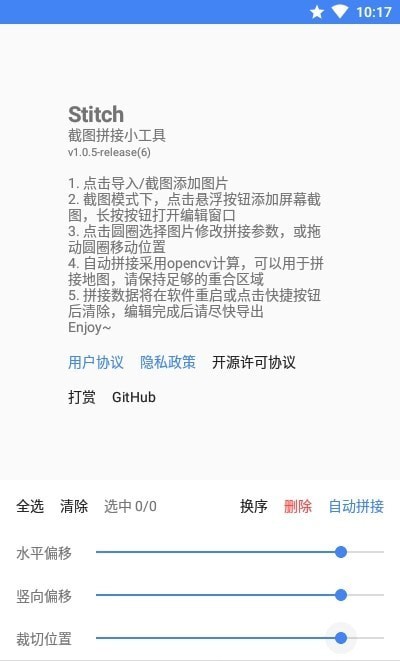Open the 隐私政策 privacy policy link

click(x=168, y=362)
